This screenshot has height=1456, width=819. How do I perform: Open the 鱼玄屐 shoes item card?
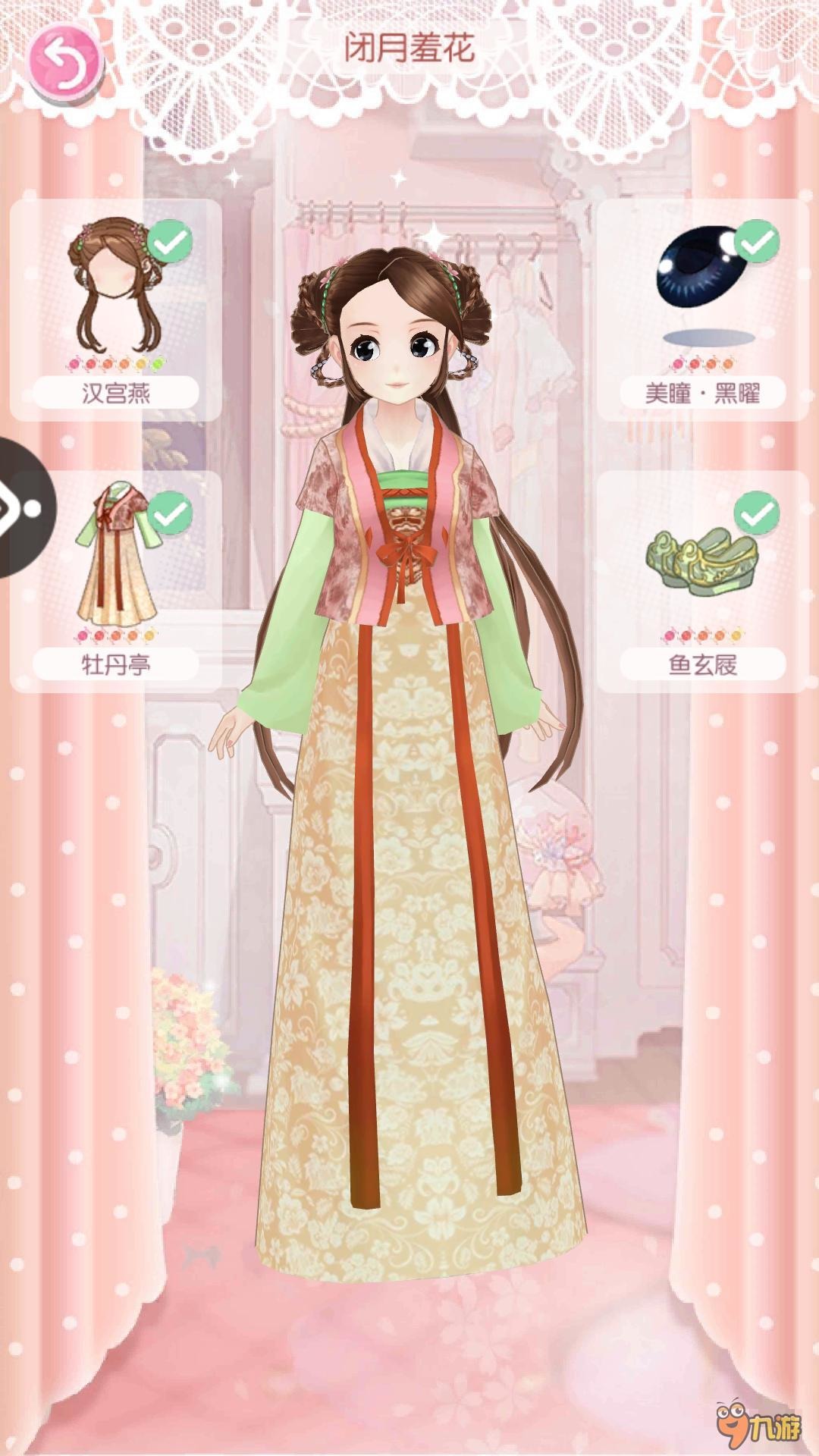click(703, 582)
